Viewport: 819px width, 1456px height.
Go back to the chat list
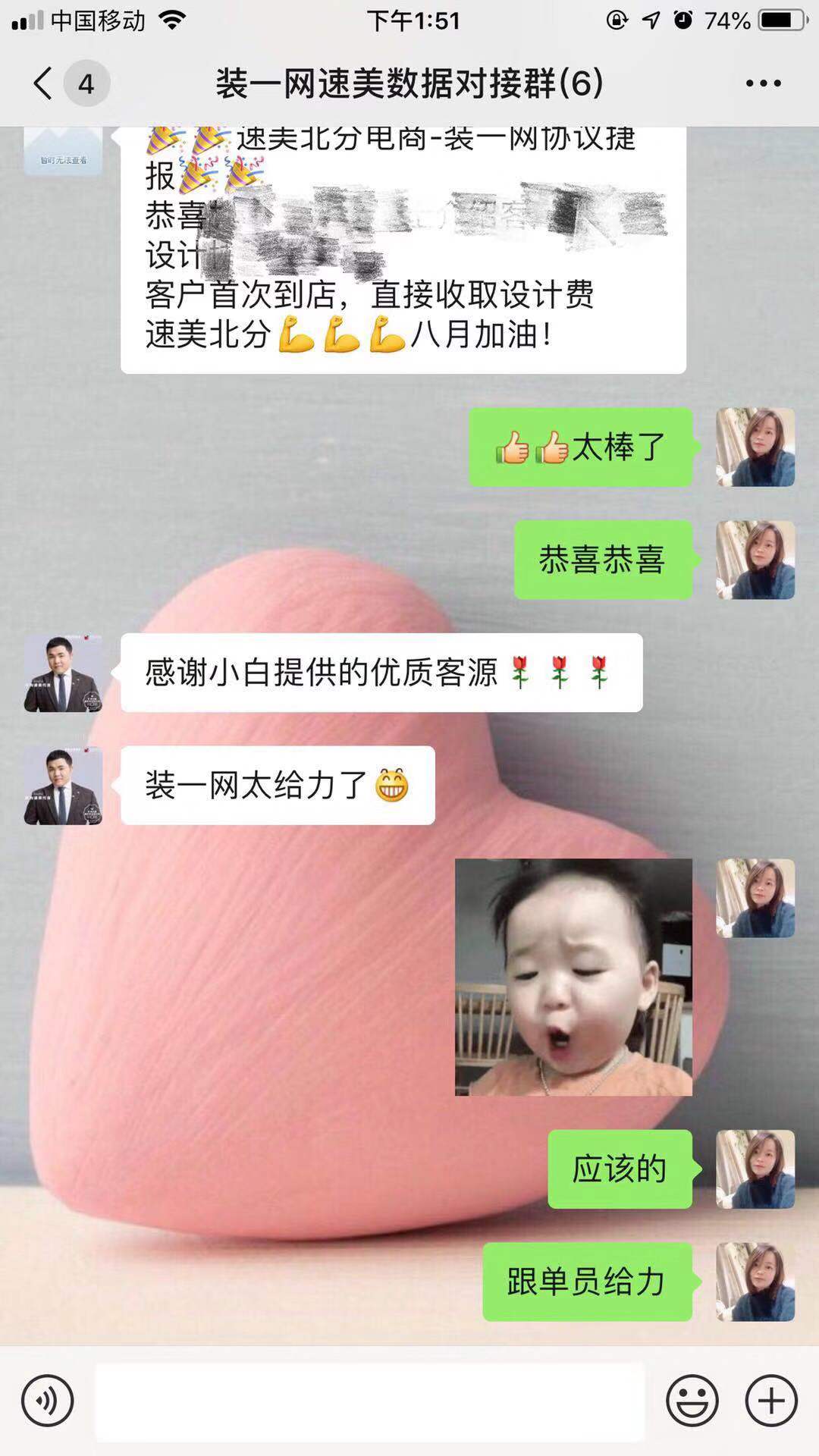coord(45,83)
